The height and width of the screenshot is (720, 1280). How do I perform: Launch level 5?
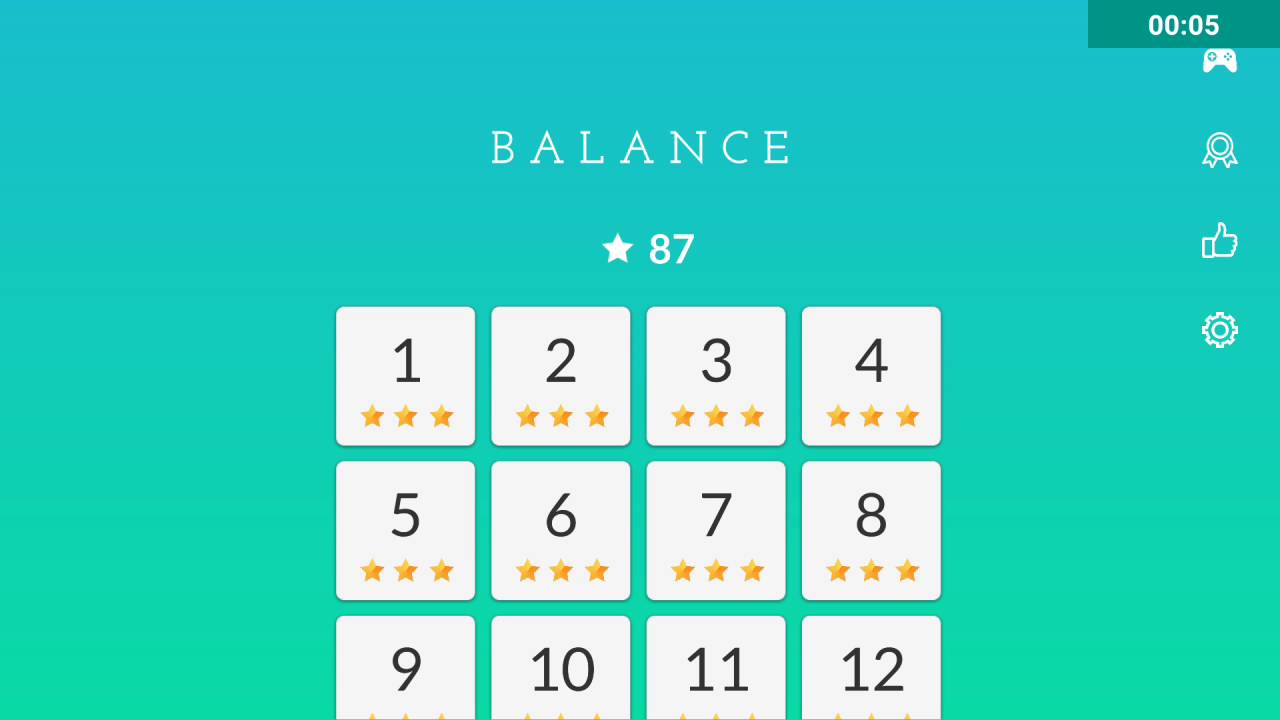click(405, 530)
